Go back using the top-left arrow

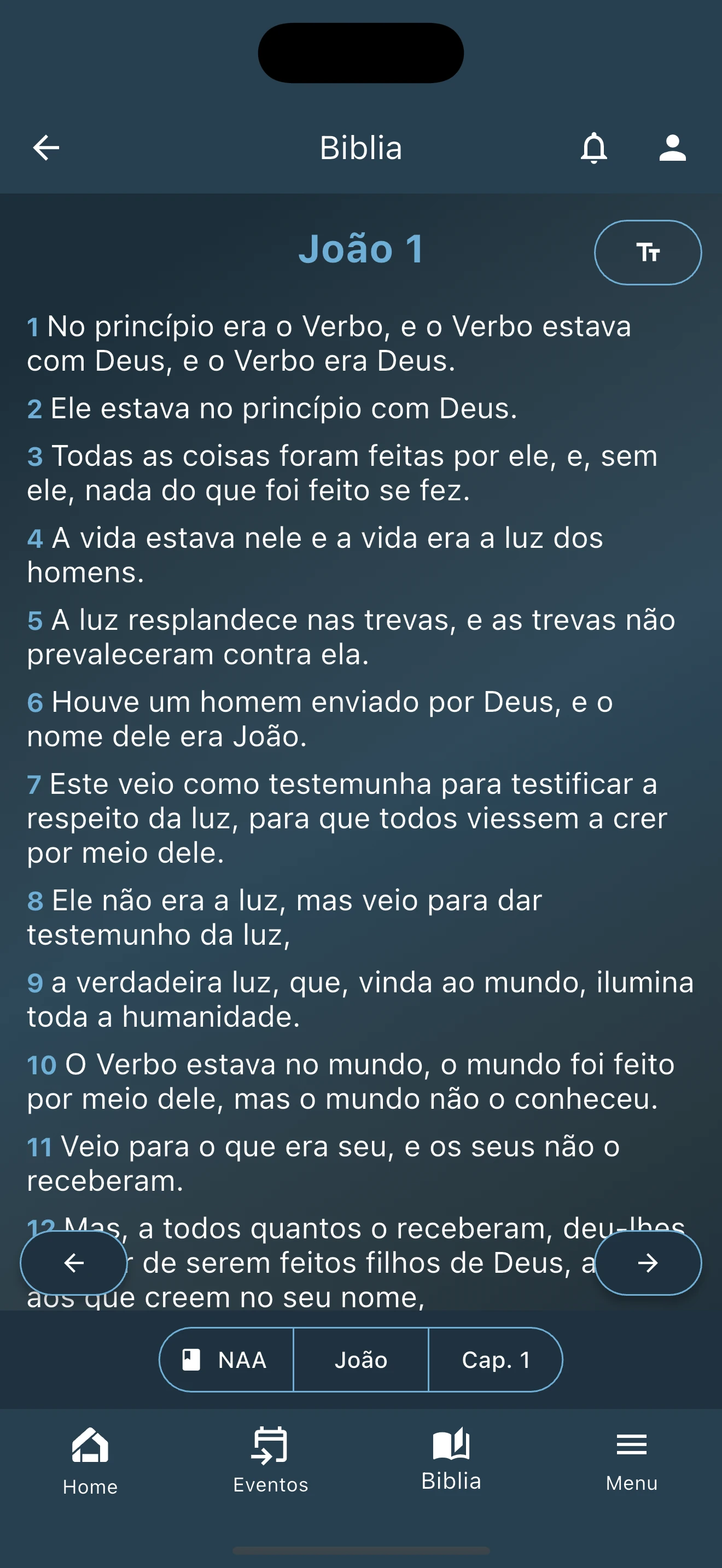(45, 147)
